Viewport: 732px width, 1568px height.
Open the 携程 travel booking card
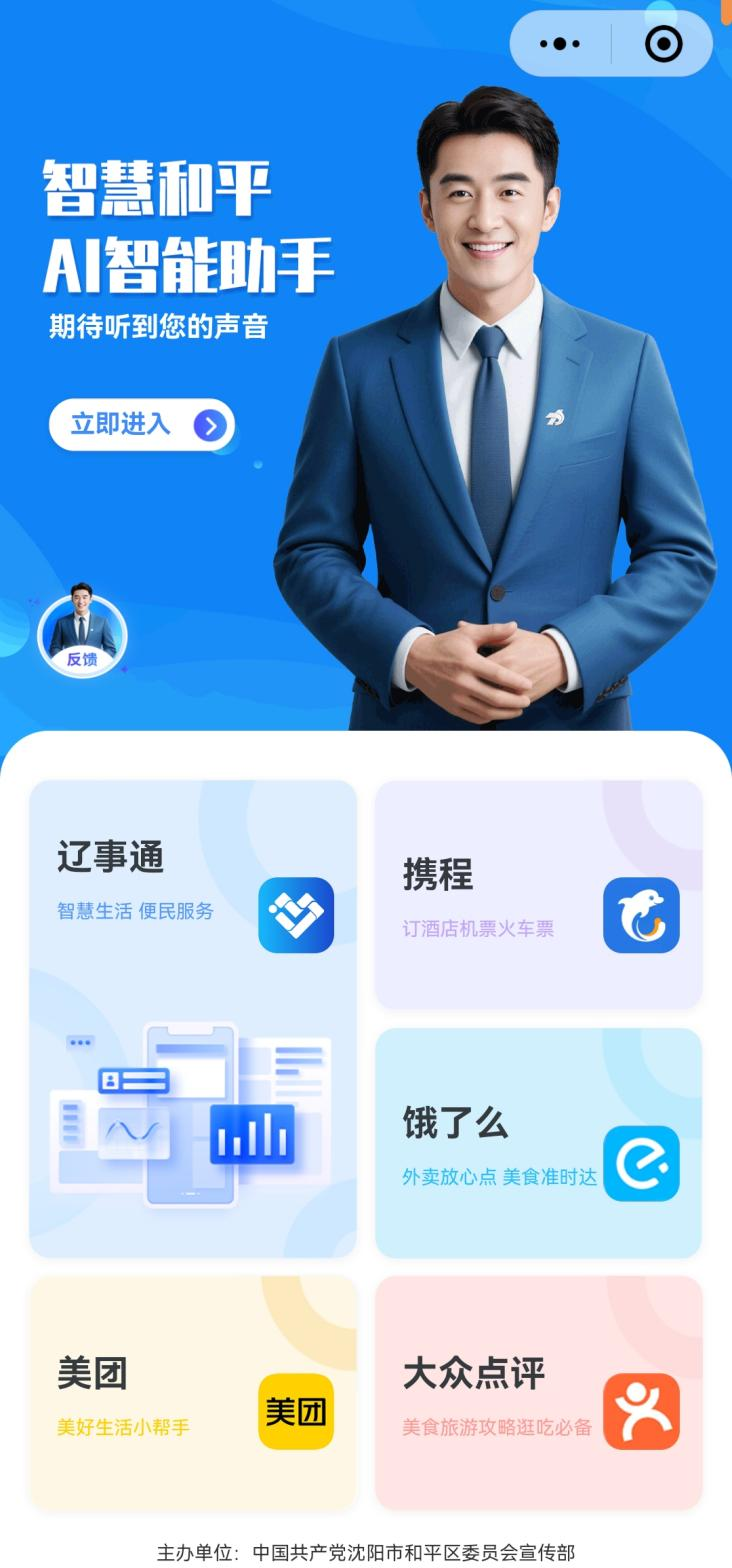pos(538,894)
